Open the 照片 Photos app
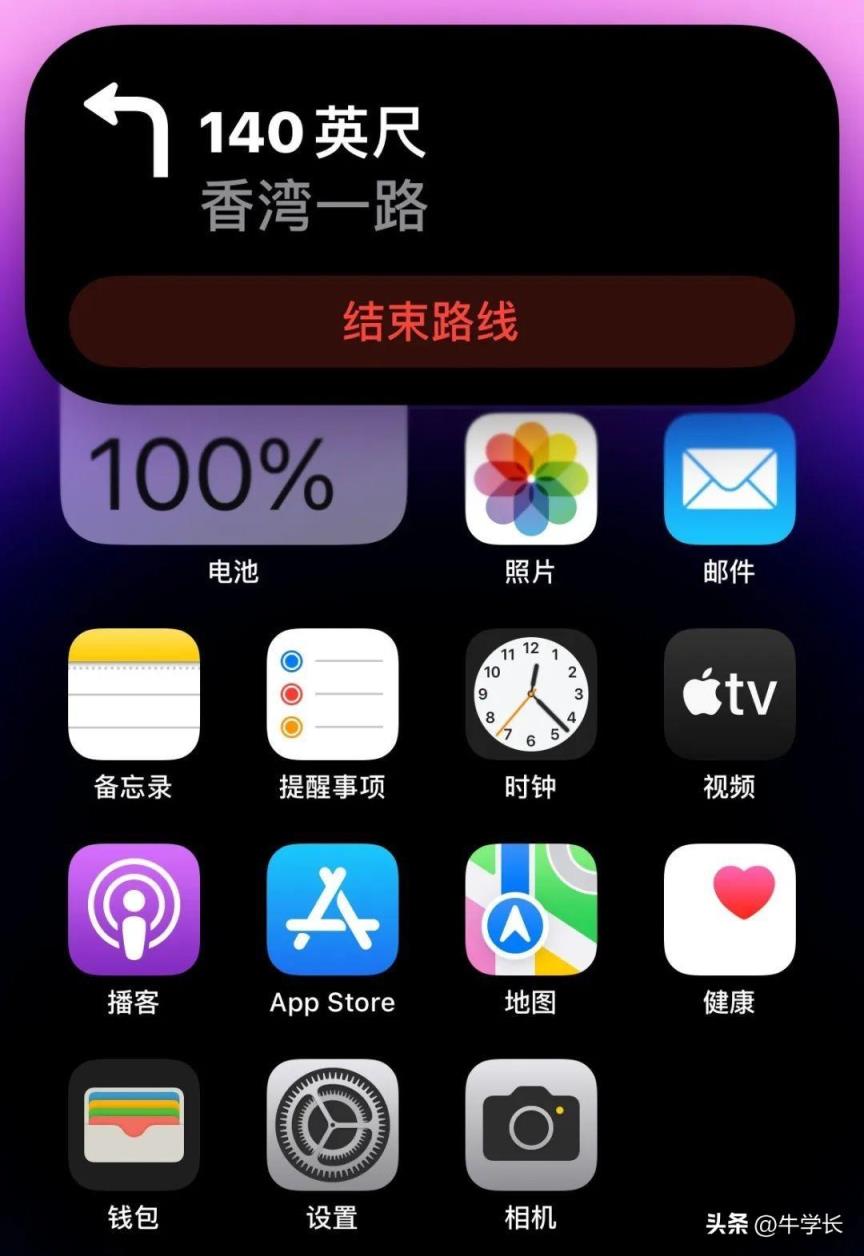 pyautogui.click(x=530, y=479)
